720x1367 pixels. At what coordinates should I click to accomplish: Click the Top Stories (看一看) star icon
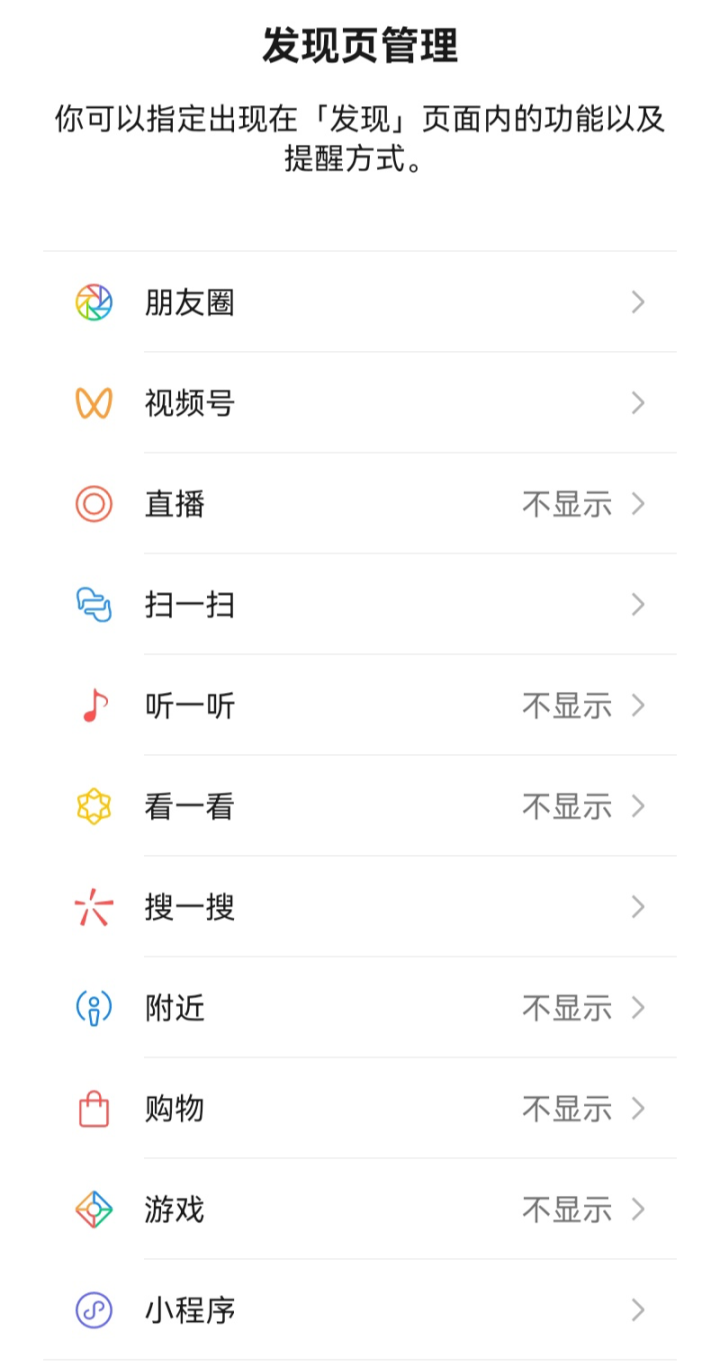pos(93,806)
